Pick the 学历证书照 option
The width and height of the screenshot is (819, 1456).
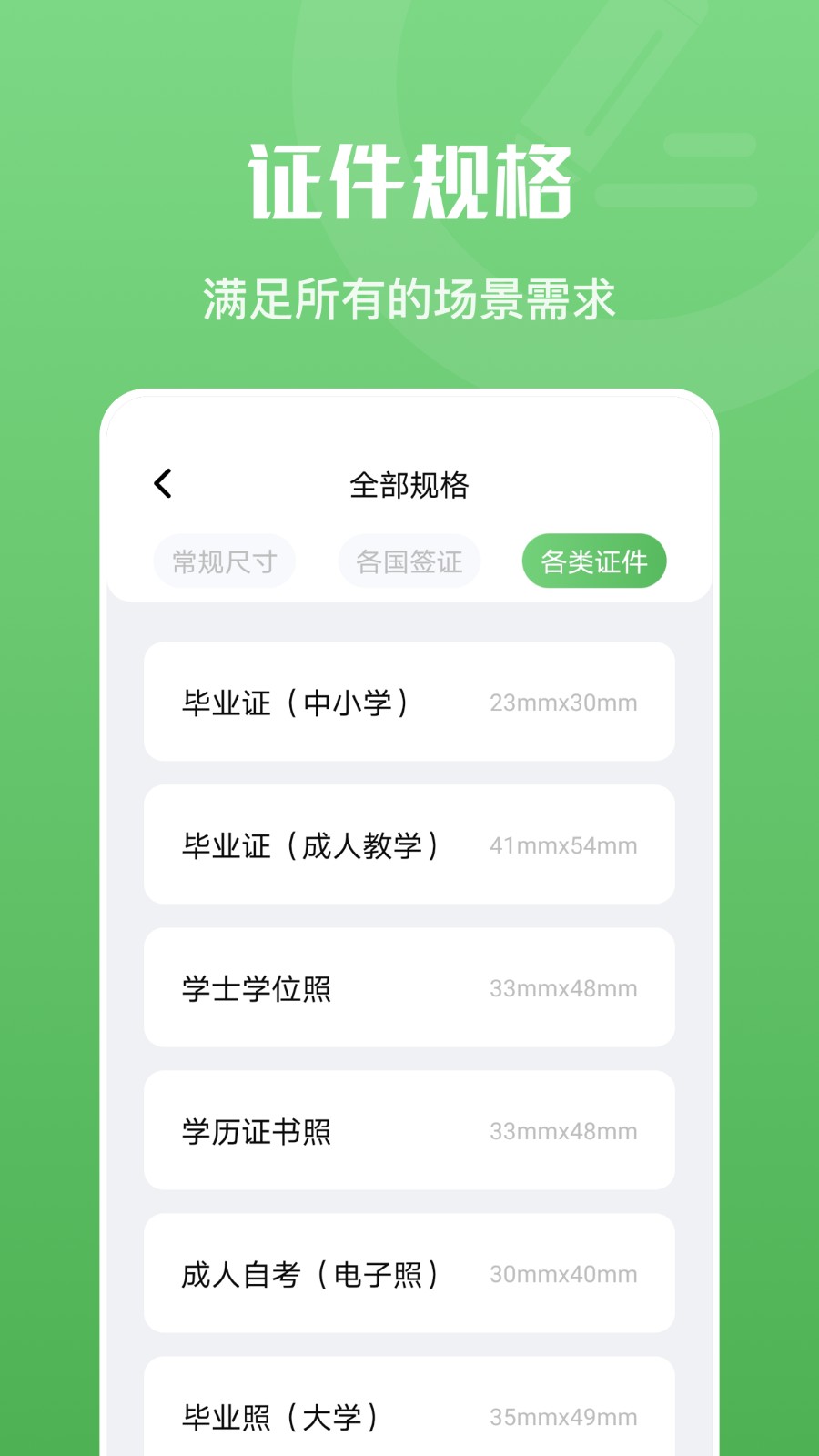(x=409, y=1131)
